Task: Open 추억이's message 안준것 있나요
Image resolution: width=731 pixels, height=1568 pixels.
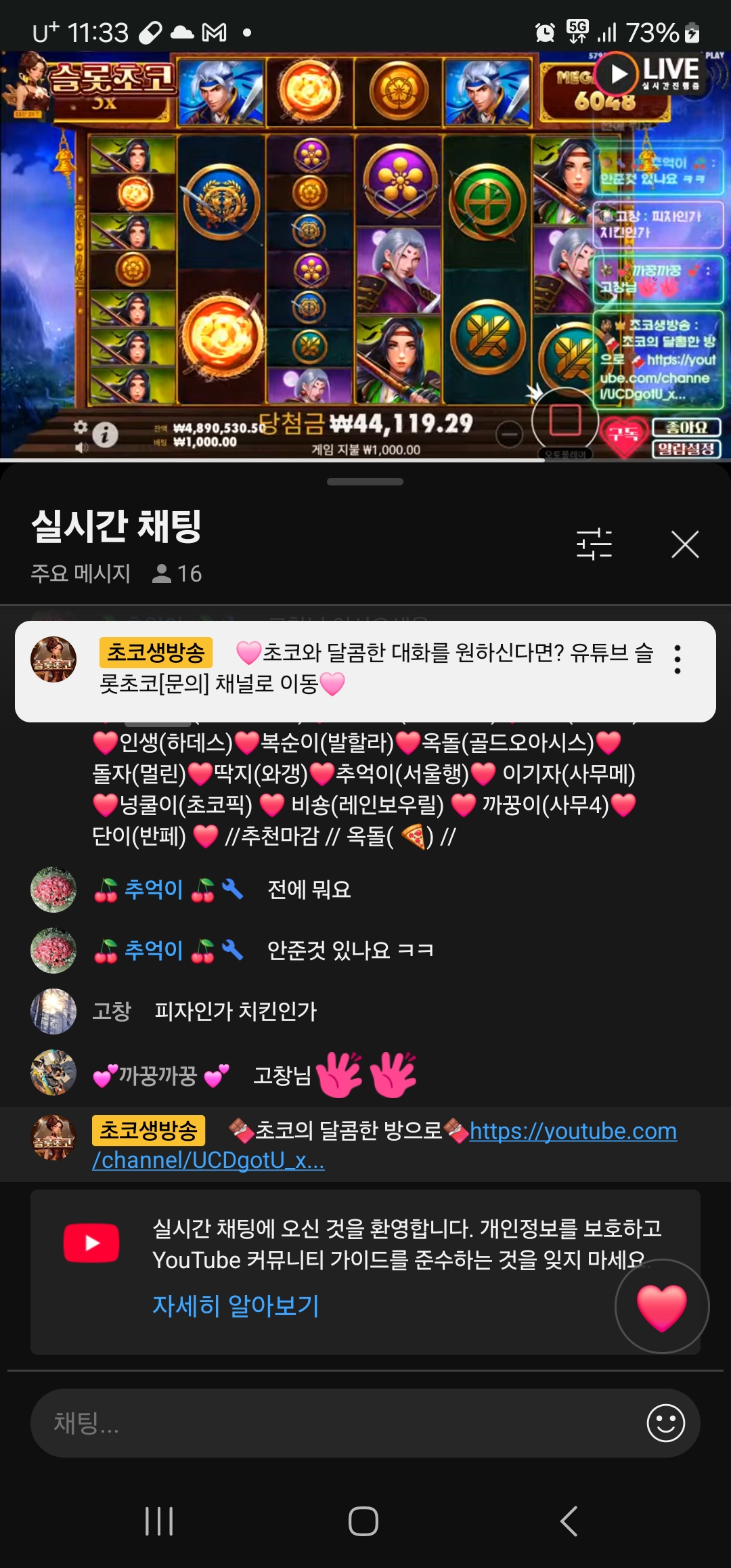Action: [349, 951]
